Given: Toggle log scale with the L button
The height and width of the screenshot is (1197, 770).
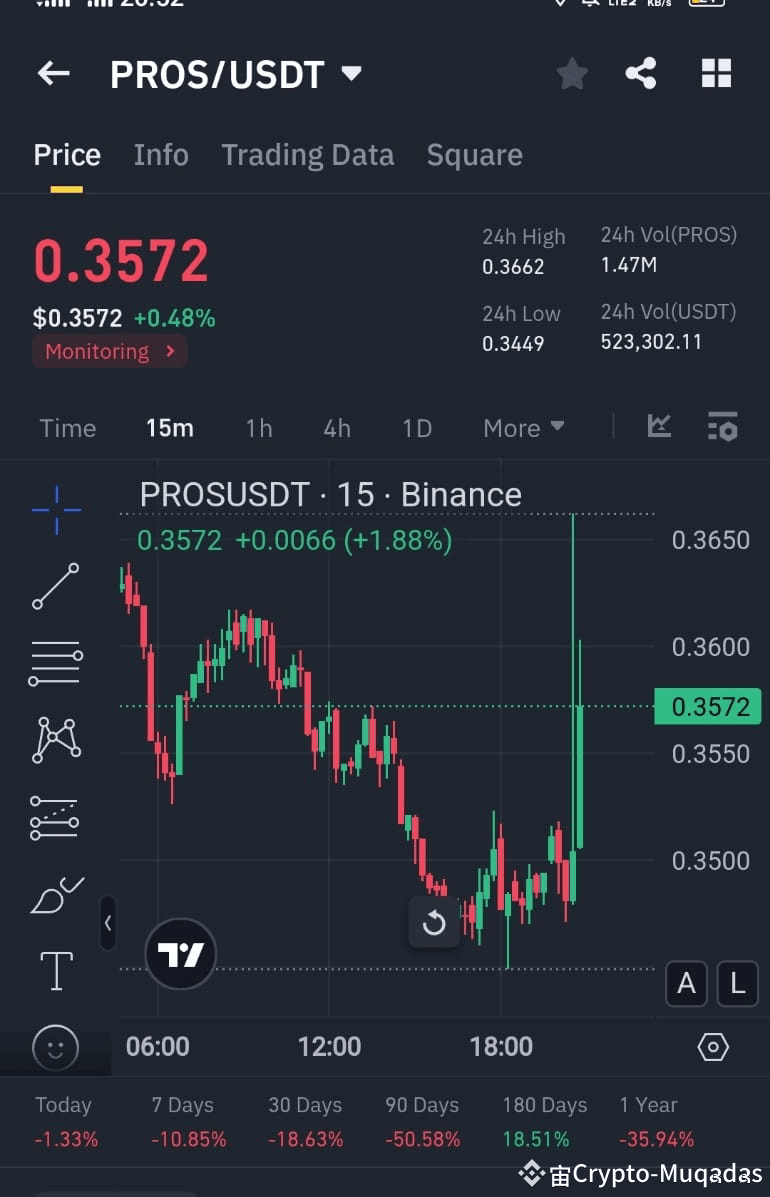Looking at the screenshot, I should [737, 984].
